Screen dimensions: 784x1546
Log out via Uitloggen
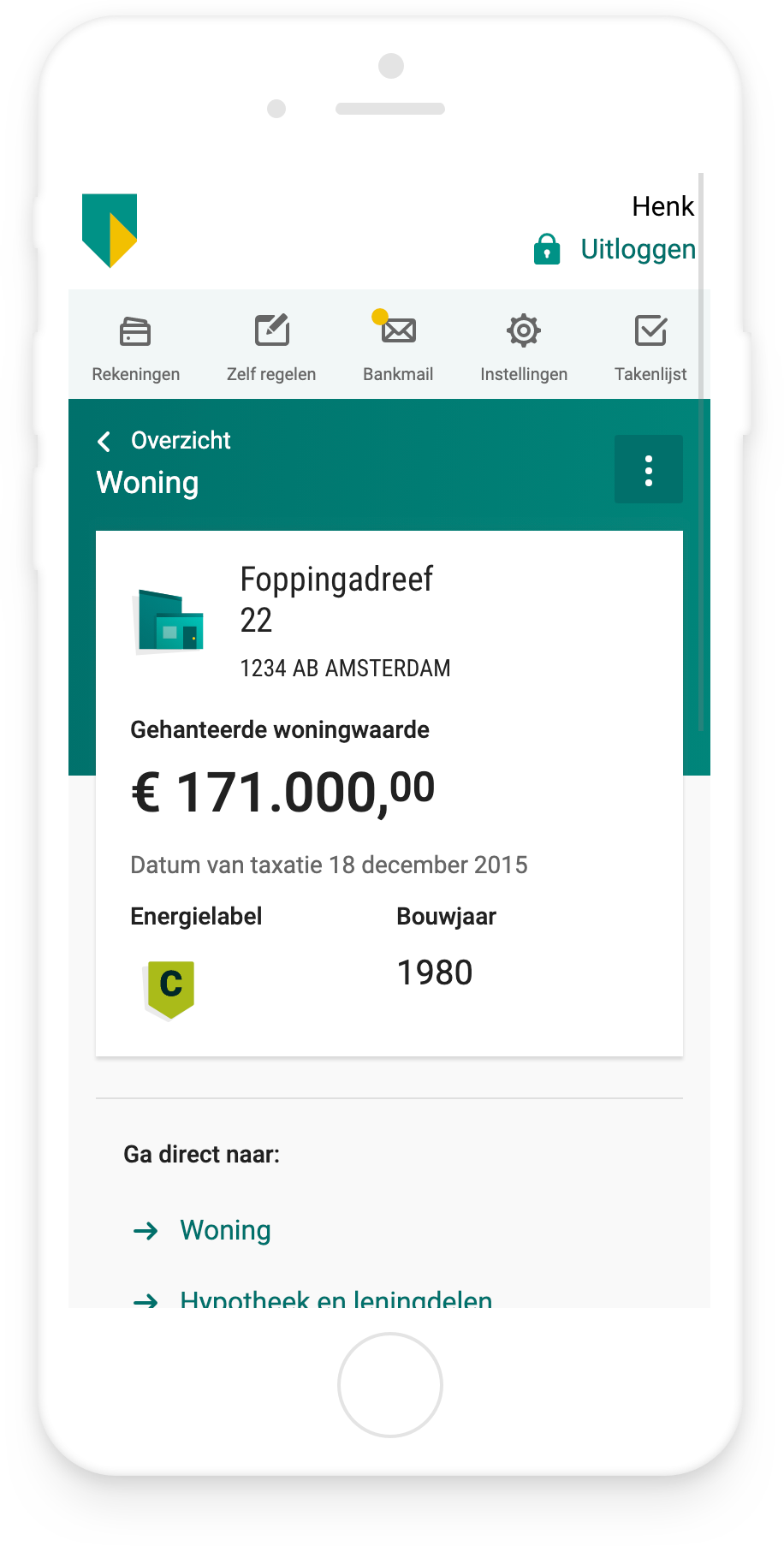click(615, 249)
